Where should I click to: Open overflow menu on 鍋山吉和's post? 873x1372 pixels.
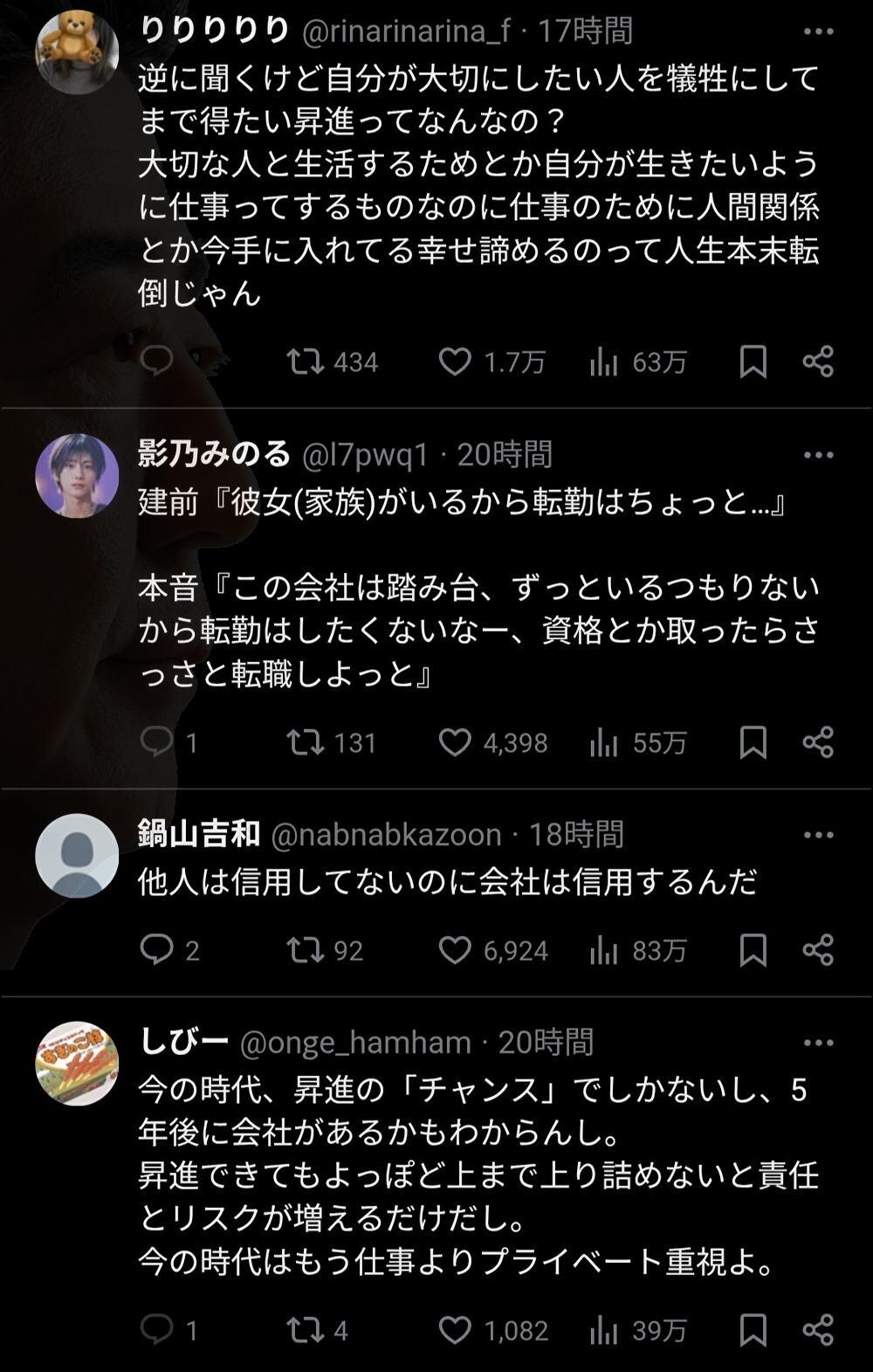(x=818, y=836)
